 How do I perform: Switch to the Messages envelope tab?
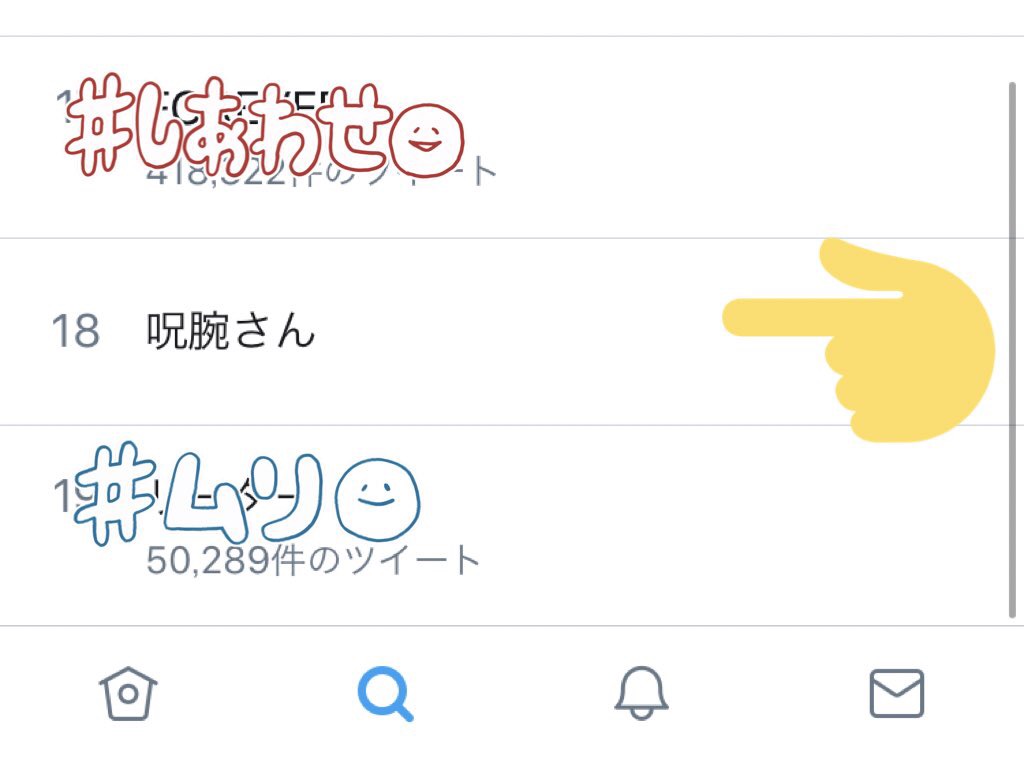pos(896,693)
